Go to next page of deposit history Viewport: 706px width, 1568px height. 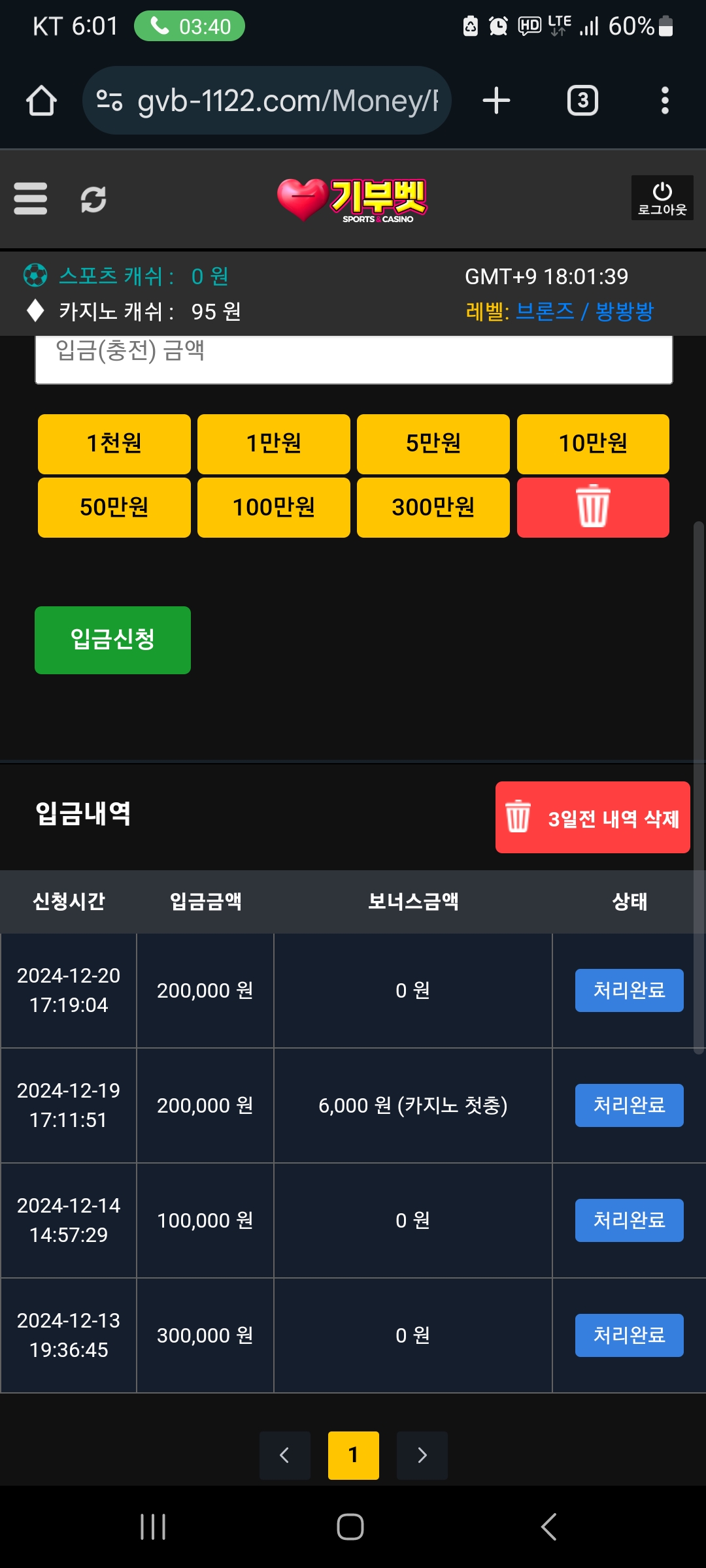422,1455
